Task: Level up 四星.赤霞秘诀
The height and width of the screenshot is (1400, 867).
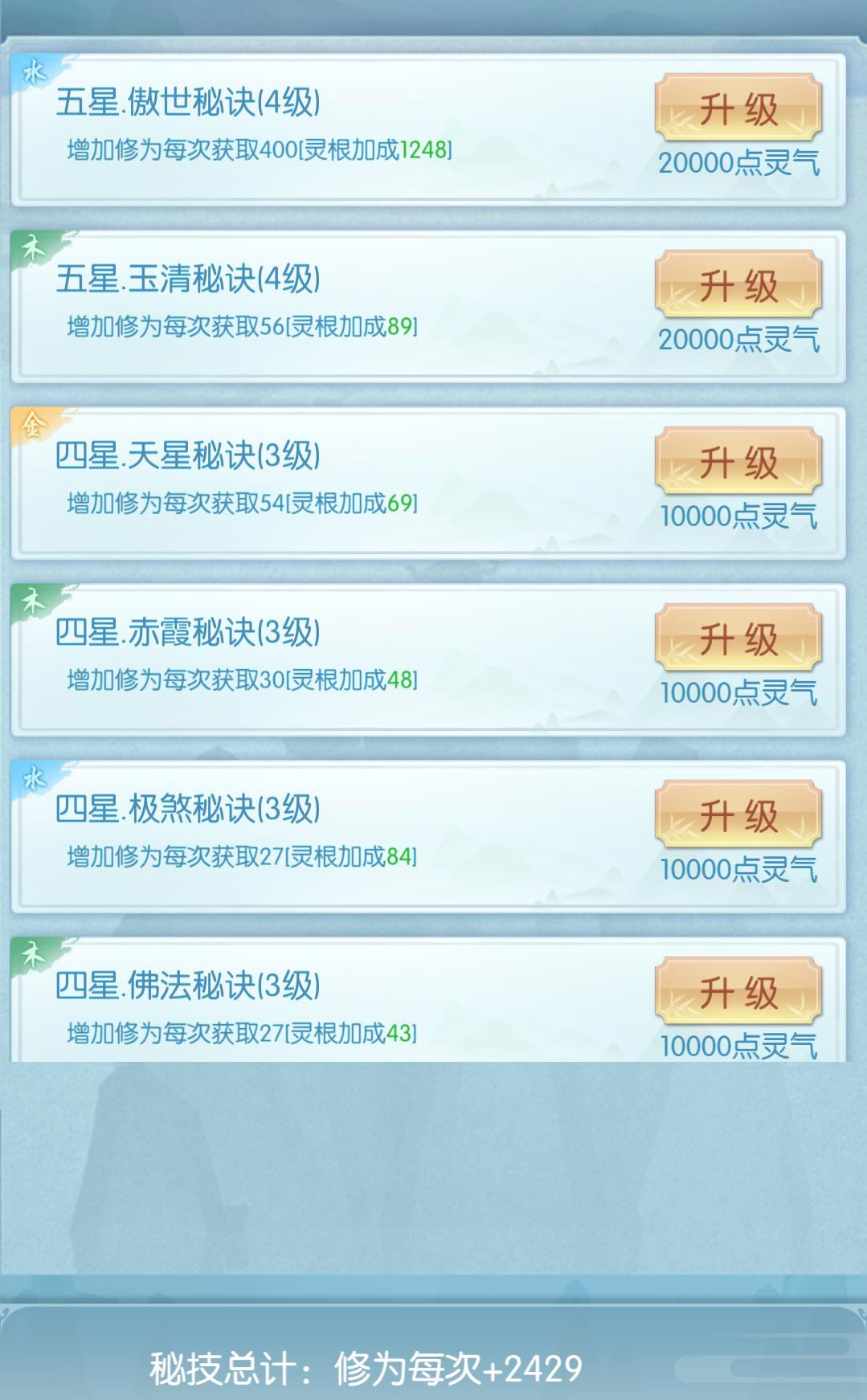Action: click(x=738, y=639)
